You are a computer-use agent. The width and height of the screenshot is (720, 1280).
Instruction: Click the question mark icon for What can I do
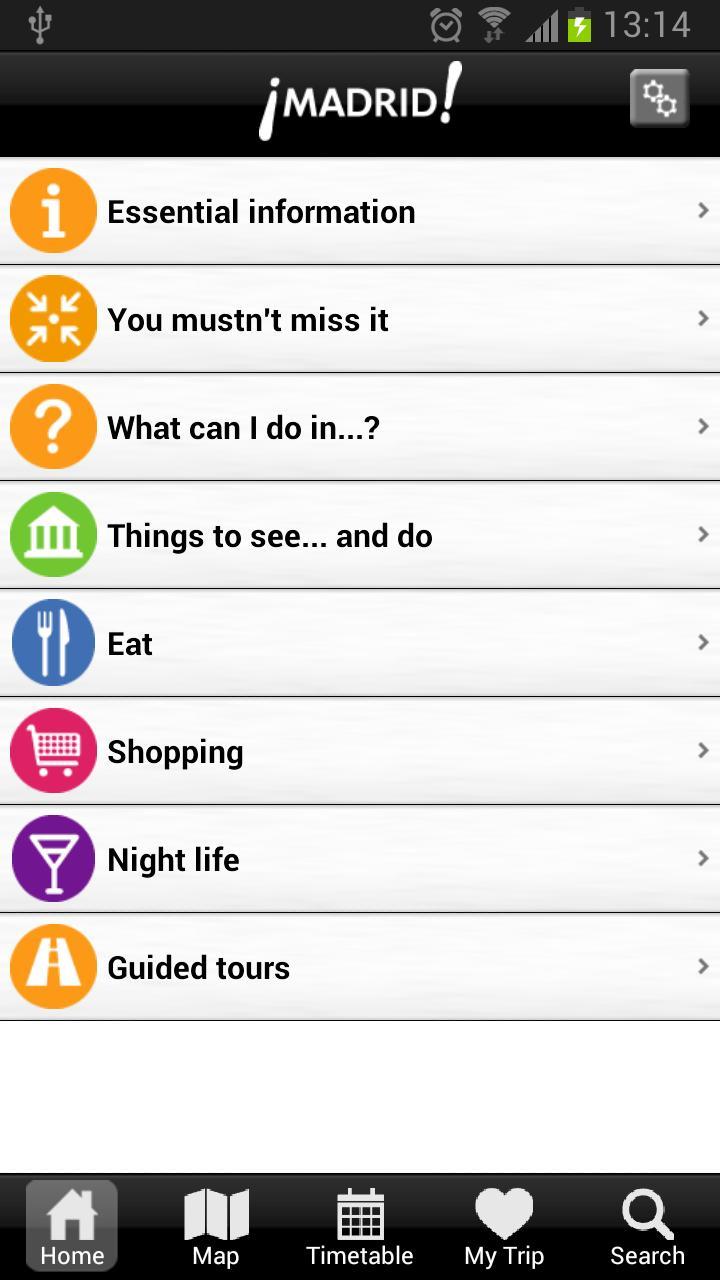pos(53,427)
